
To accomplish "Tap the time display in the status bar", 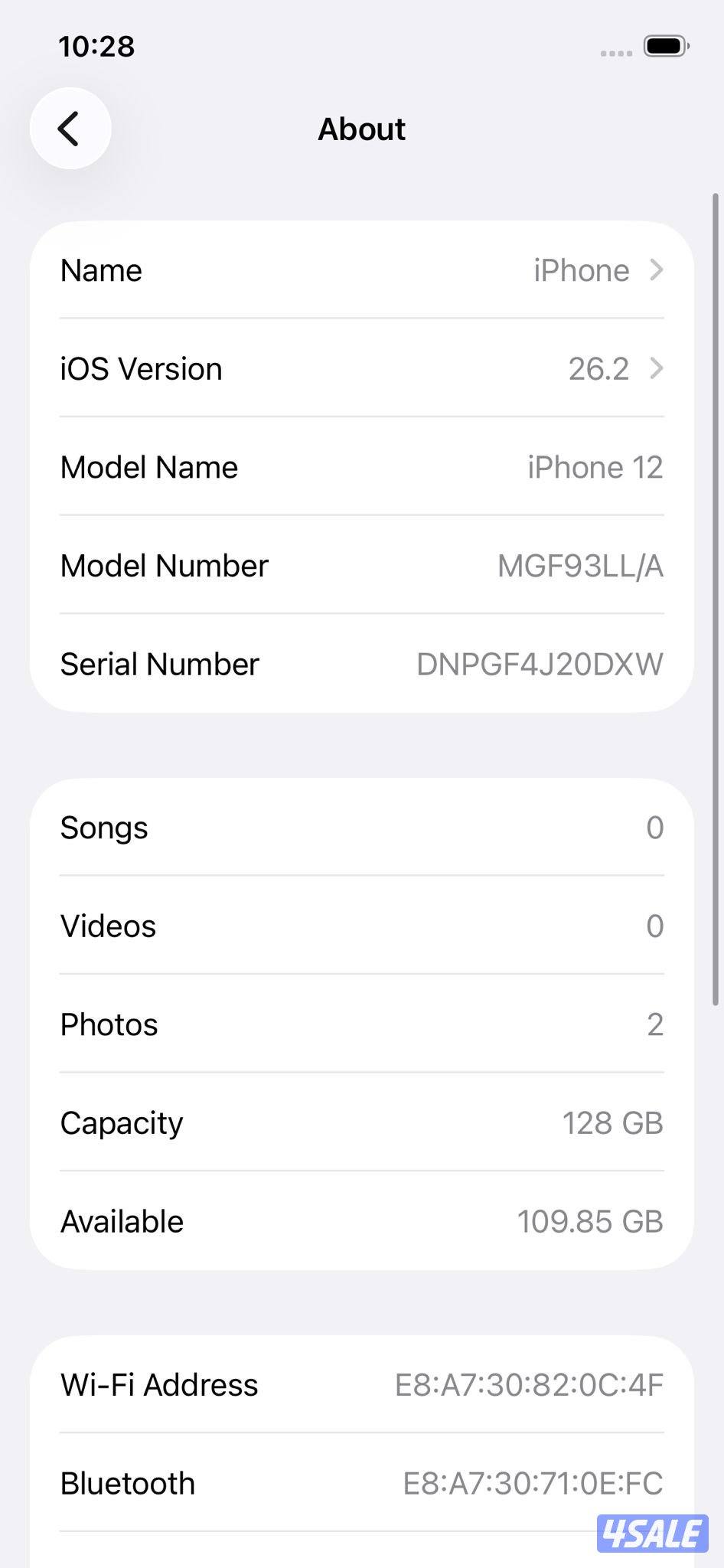I will click(97, 47).
